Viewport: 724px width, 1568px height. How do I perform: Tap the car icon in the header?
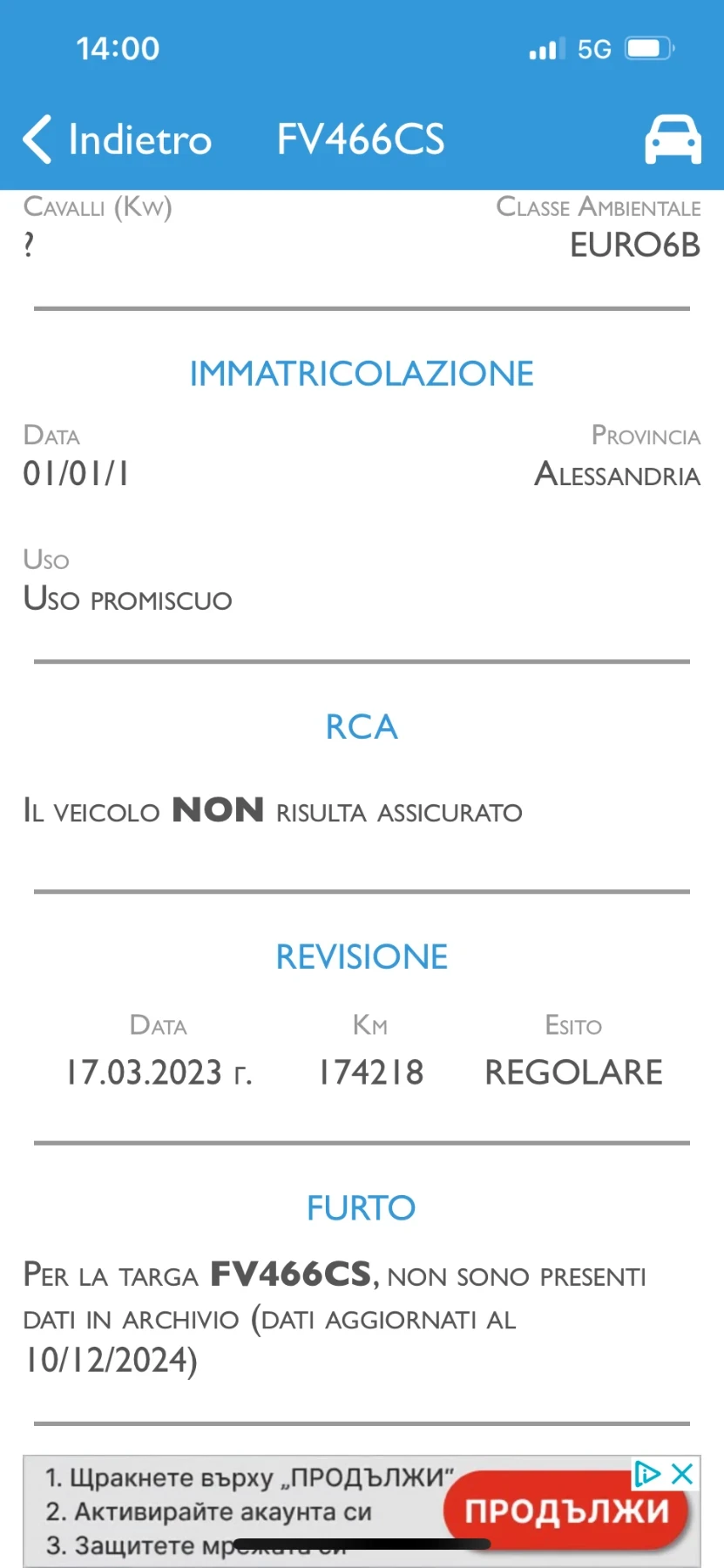(672, 139)
